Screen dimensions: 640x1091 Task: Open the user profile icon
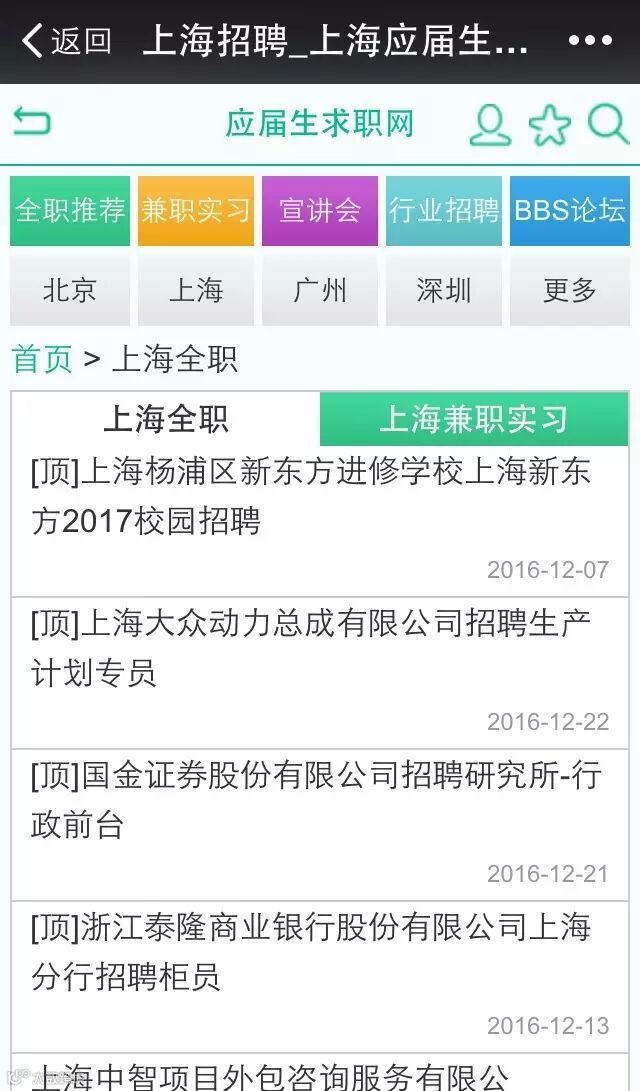[x=490, y=125]
